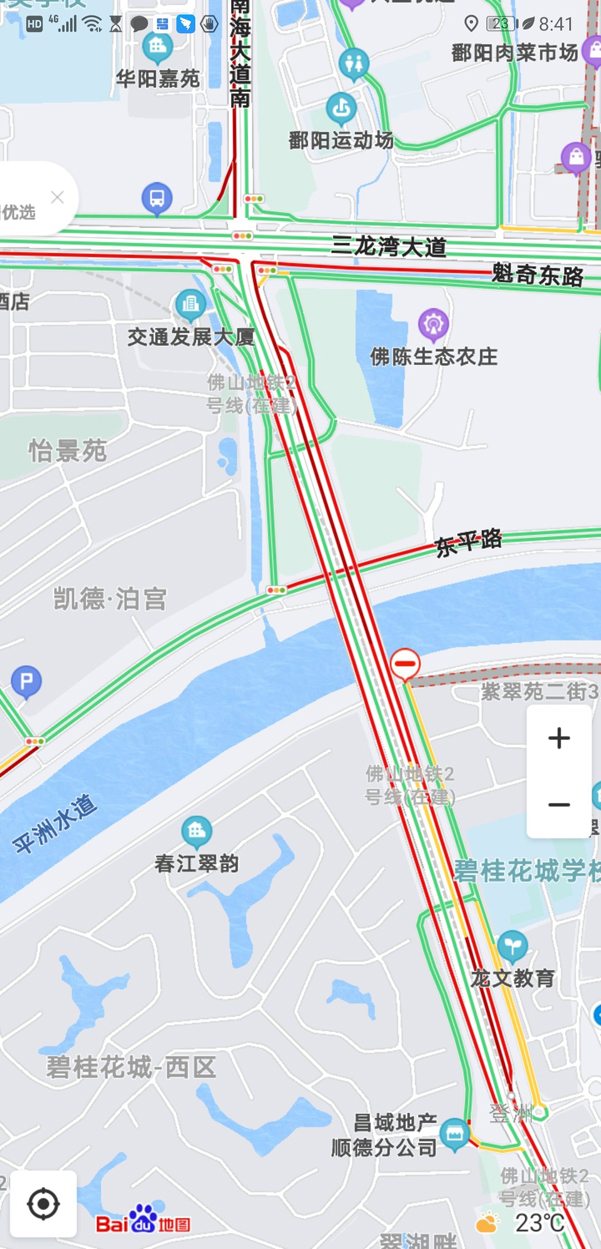Select the 春江翠韵 residence marker
The width and height of the screenshot is (601, 1249).
tap(197, 832)
